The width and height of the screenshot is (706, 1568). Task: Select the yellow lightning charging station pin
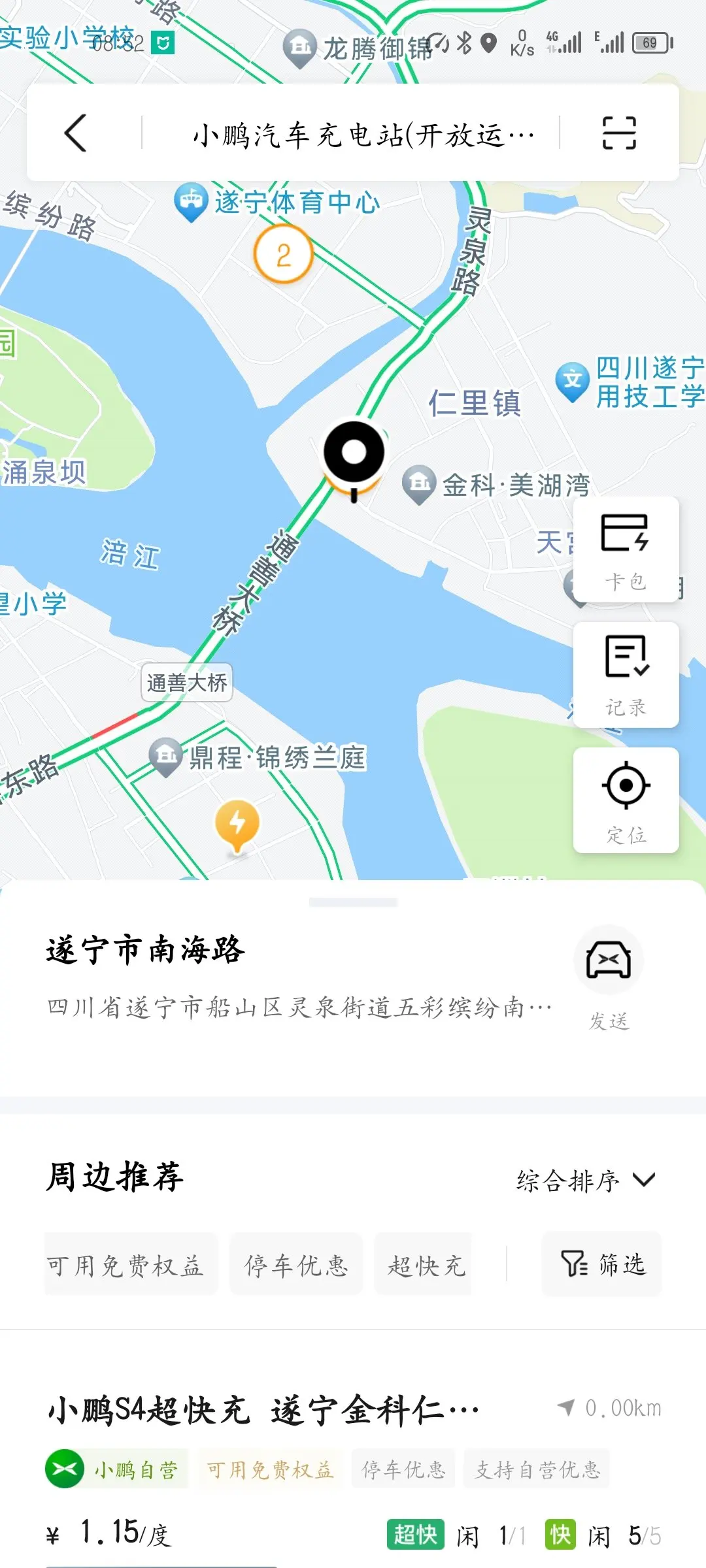(x=237, y=825)
